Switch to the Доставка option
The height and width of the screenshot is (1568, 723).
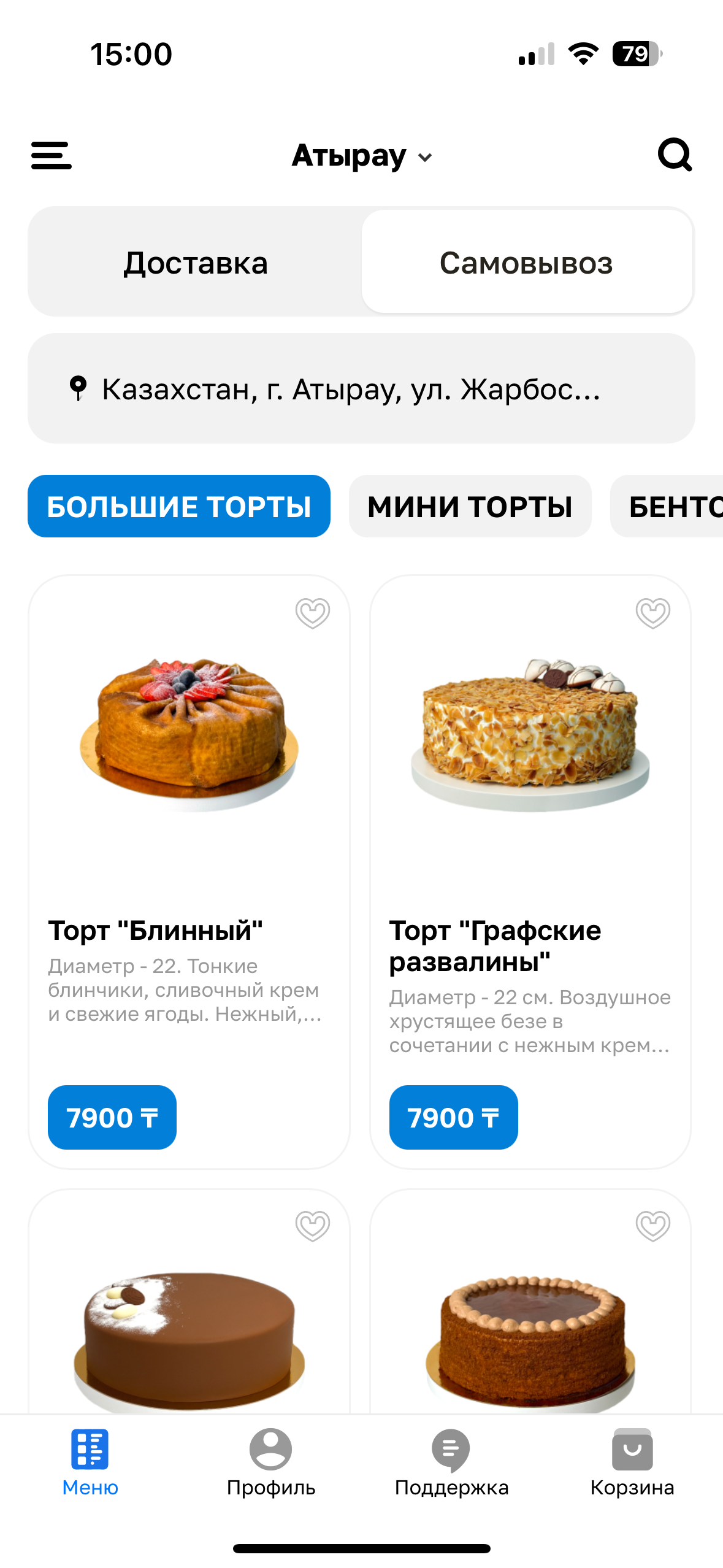click(196, 263)
